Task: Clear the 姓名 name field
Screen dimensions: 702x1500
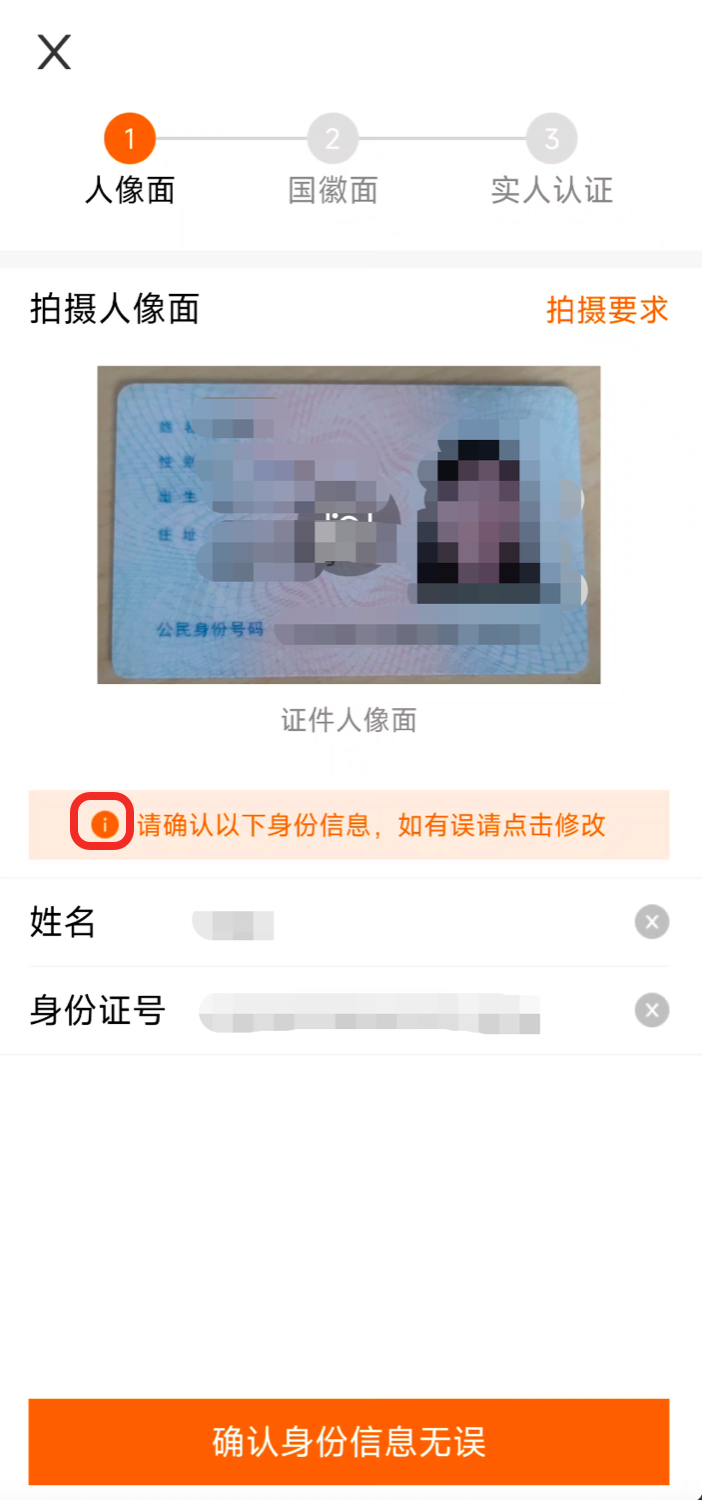Action: [x=652, y=922]
